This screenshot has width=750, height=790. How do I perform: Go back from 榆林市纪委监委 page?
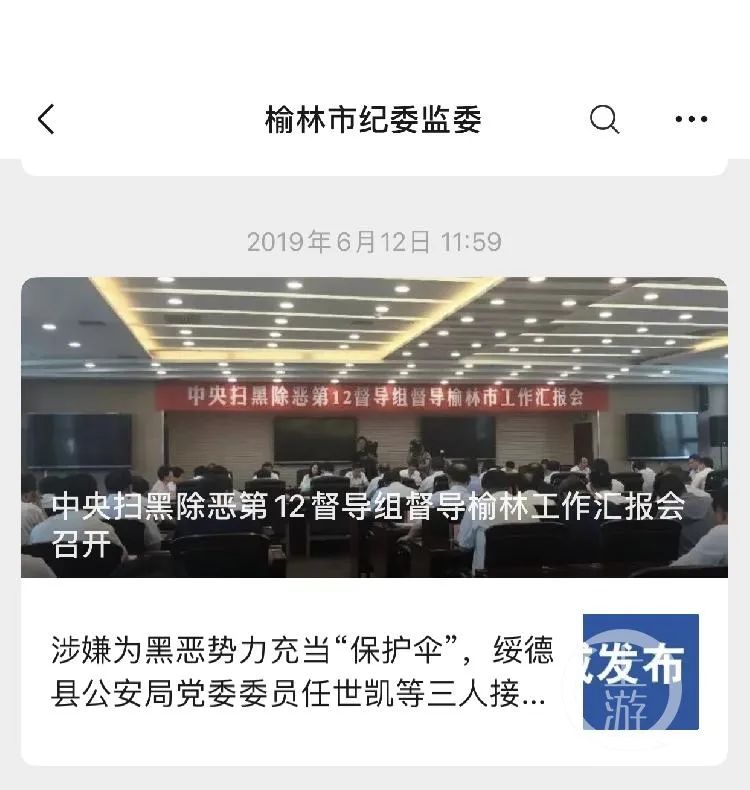(46, 120)
